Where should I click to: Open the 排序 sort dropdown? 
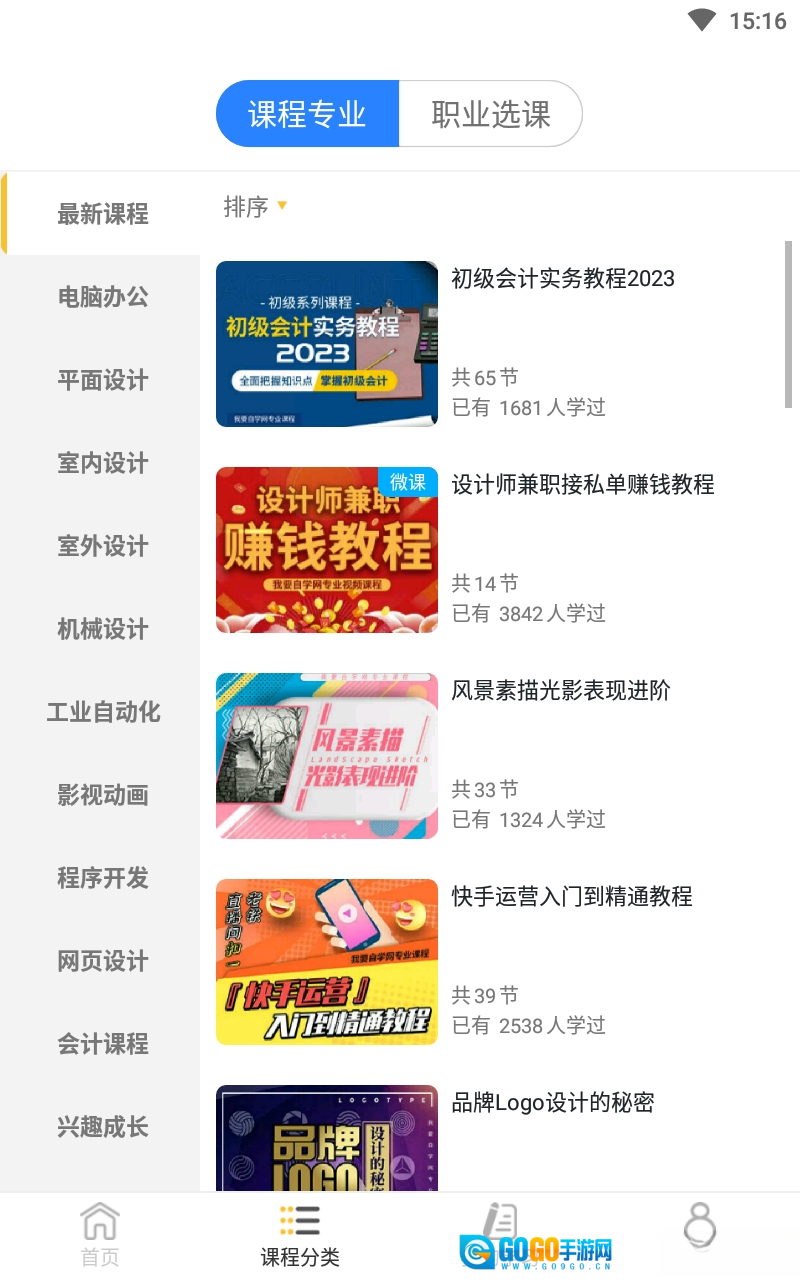click(255, 207)
